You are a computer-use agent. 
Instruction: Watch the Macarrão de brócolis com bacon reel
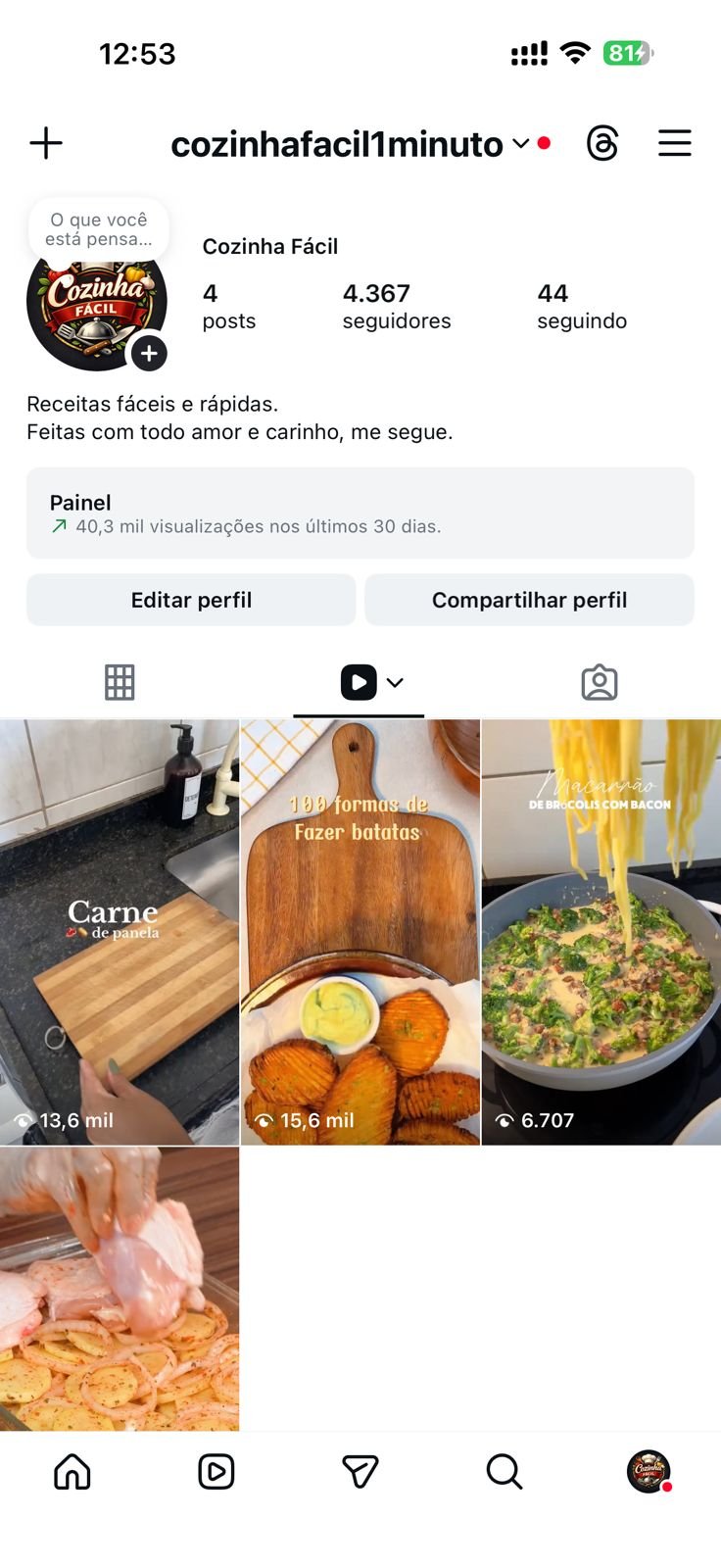pos(601,931)
